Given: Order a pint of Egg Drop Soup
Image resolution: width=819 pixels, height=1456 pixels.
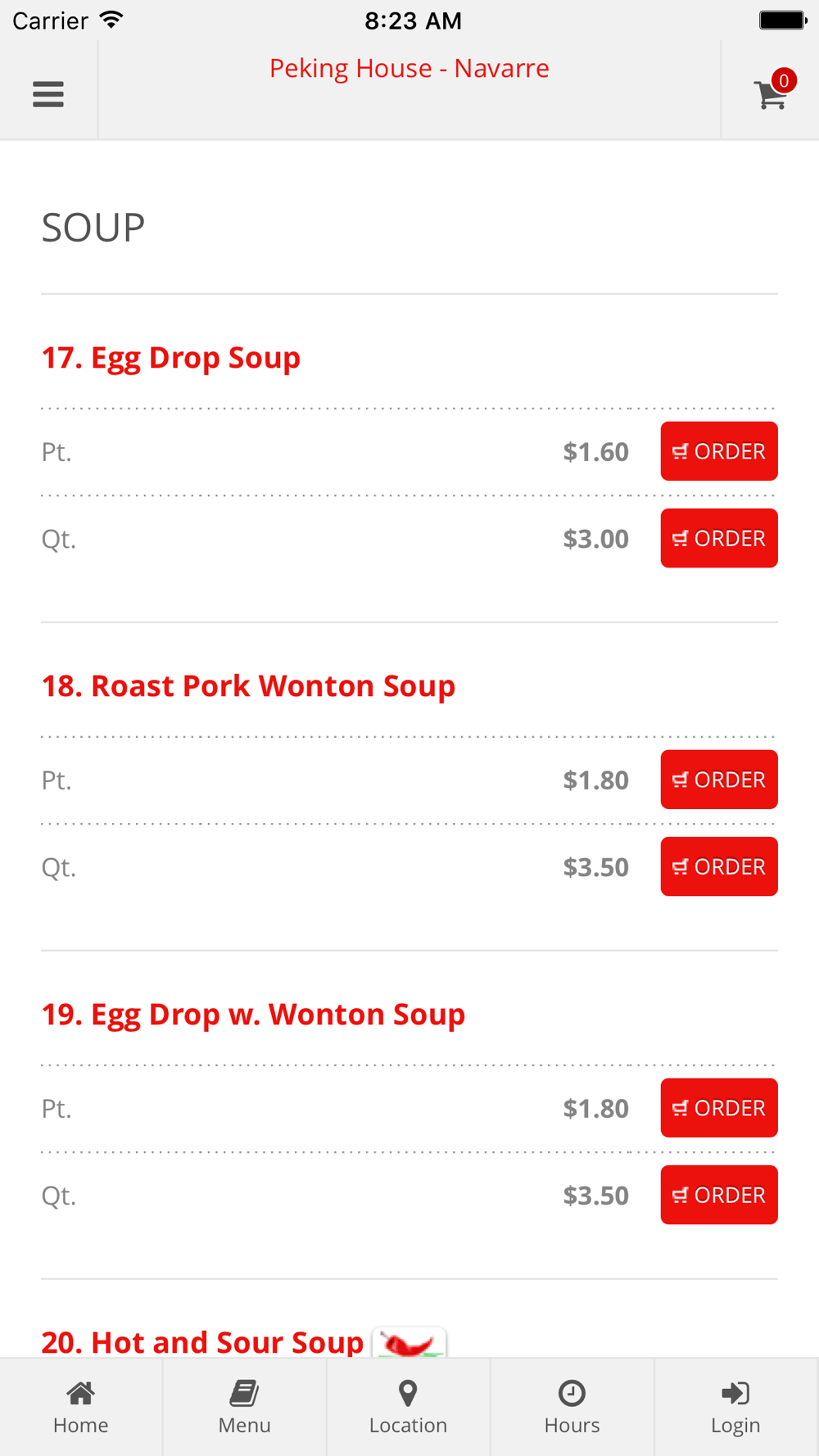Looking at the screenshot, I should 719,451.
